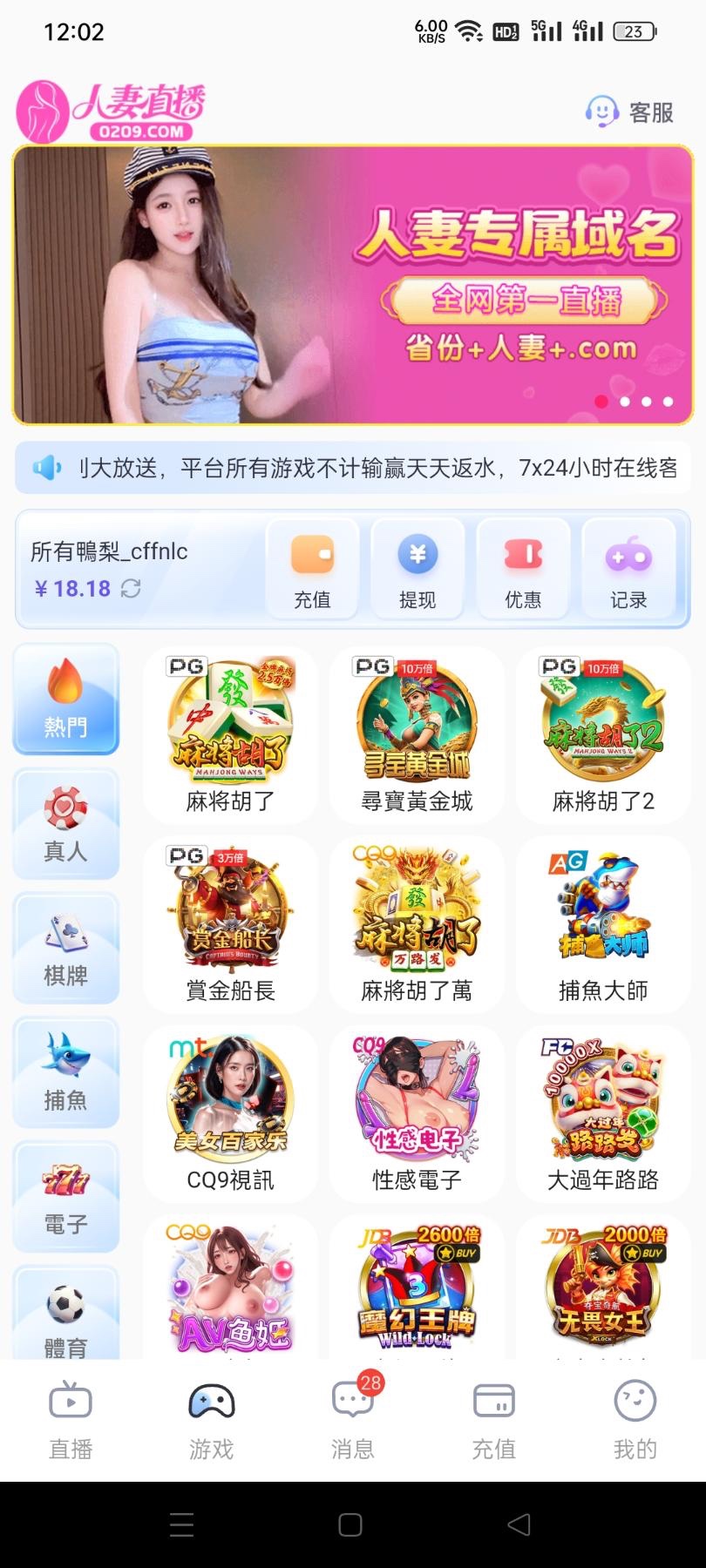This screenshot has width=706, height=1568.
Task: Open the 賞金船長 game
Action: (230, 923)
